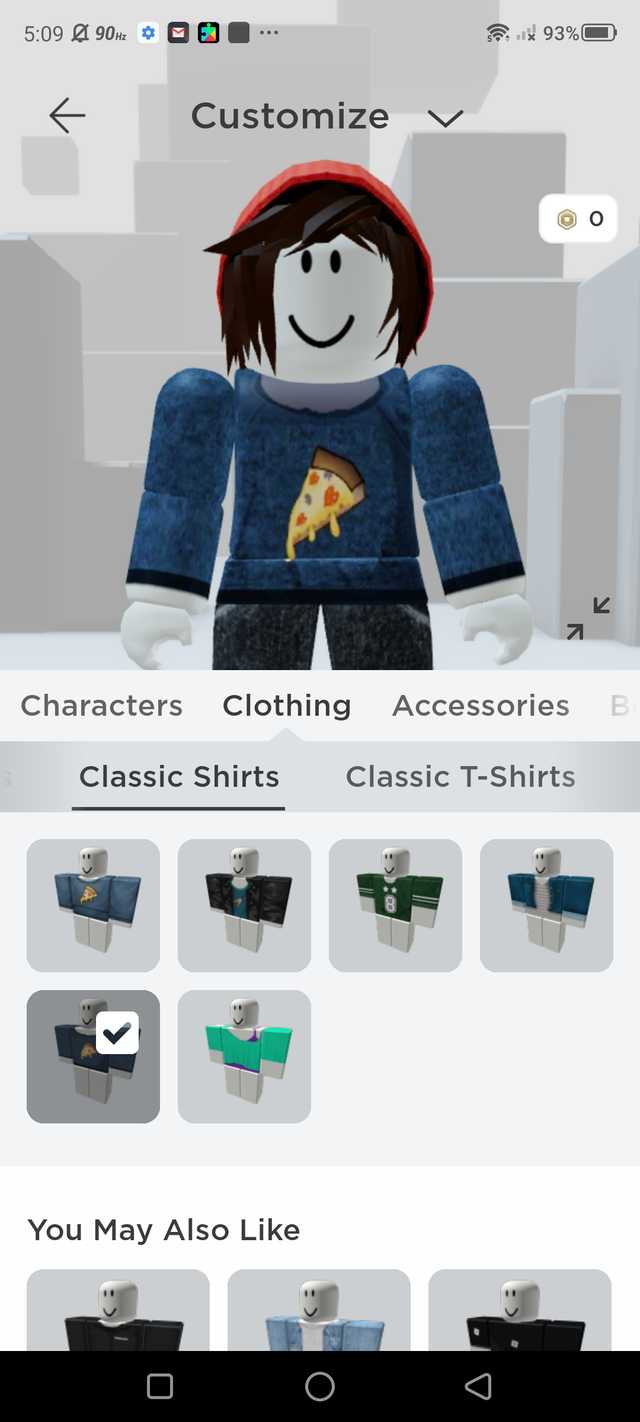The height and width of the screenshot is (1422, 640).
Task: Go back using the top-left arrow
Action: 67,116
